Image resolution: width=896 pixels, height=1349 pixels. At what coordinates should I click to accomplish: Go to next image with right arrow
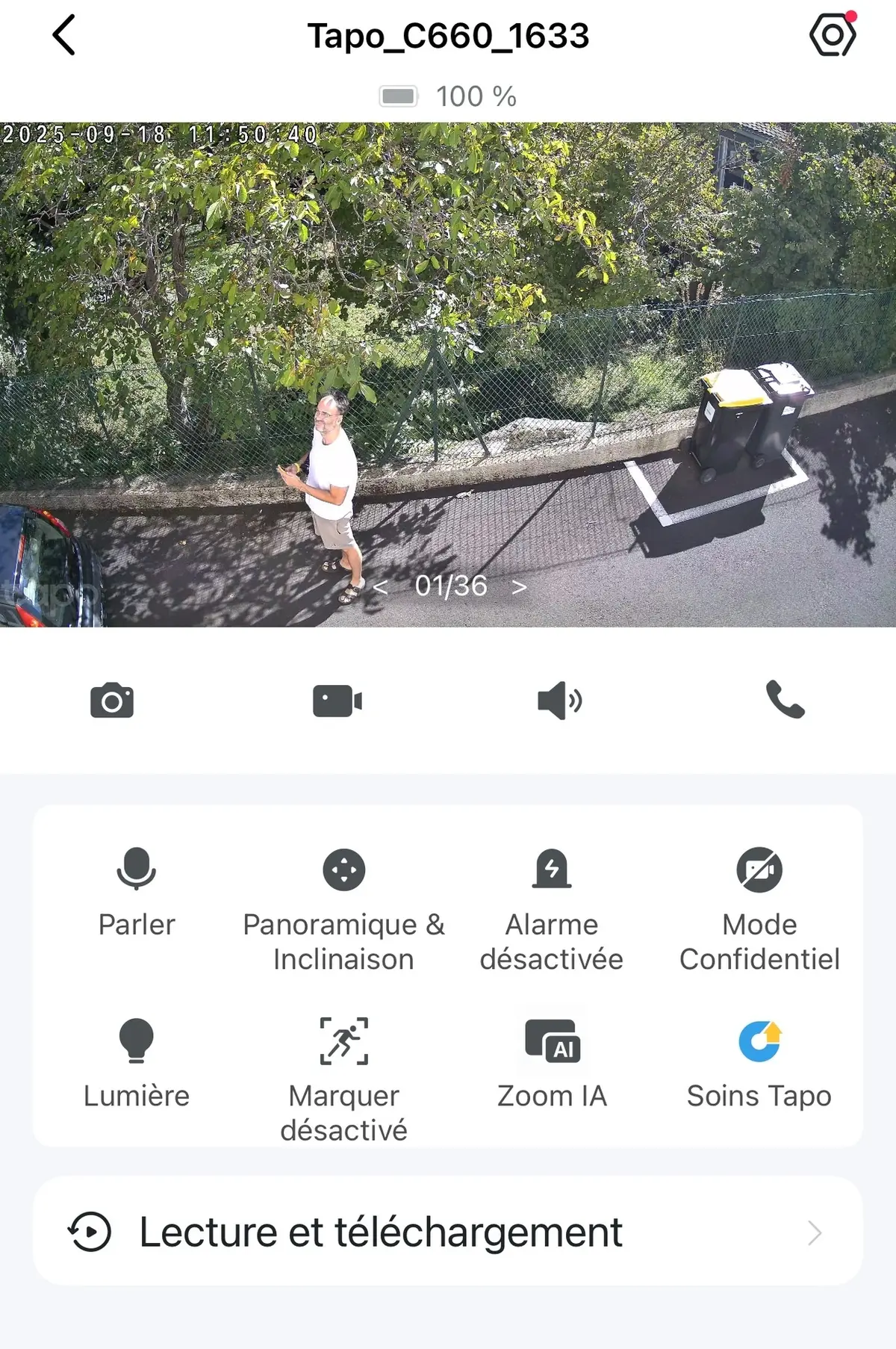click(520, 588)
